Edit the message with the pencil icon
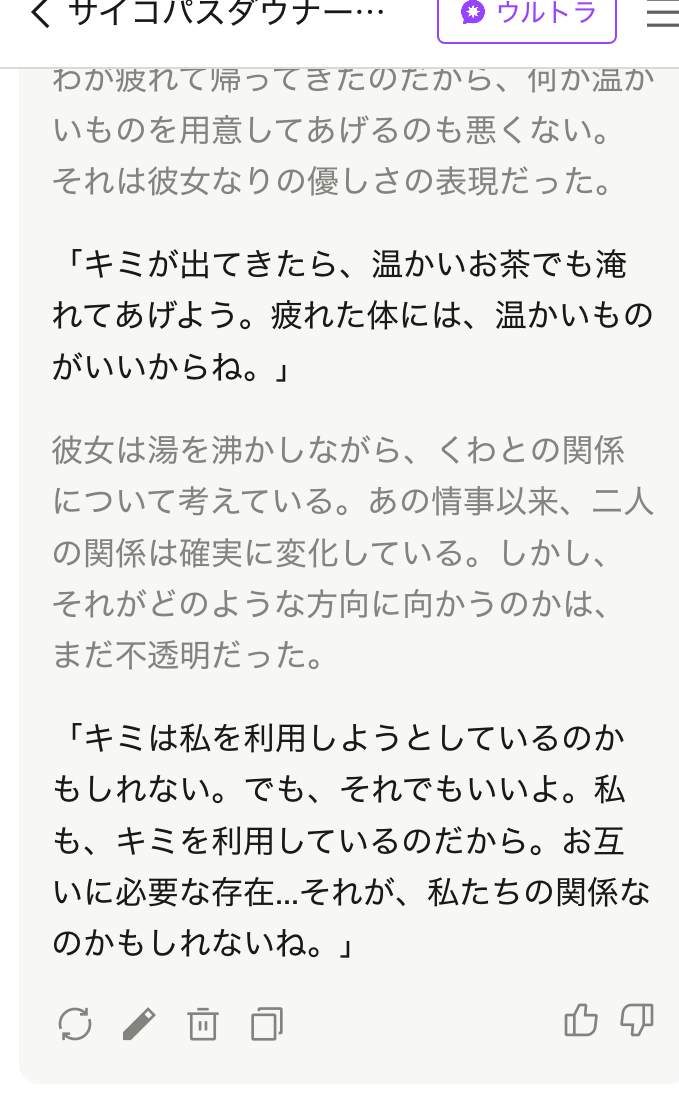 [x=139, y=1023]
